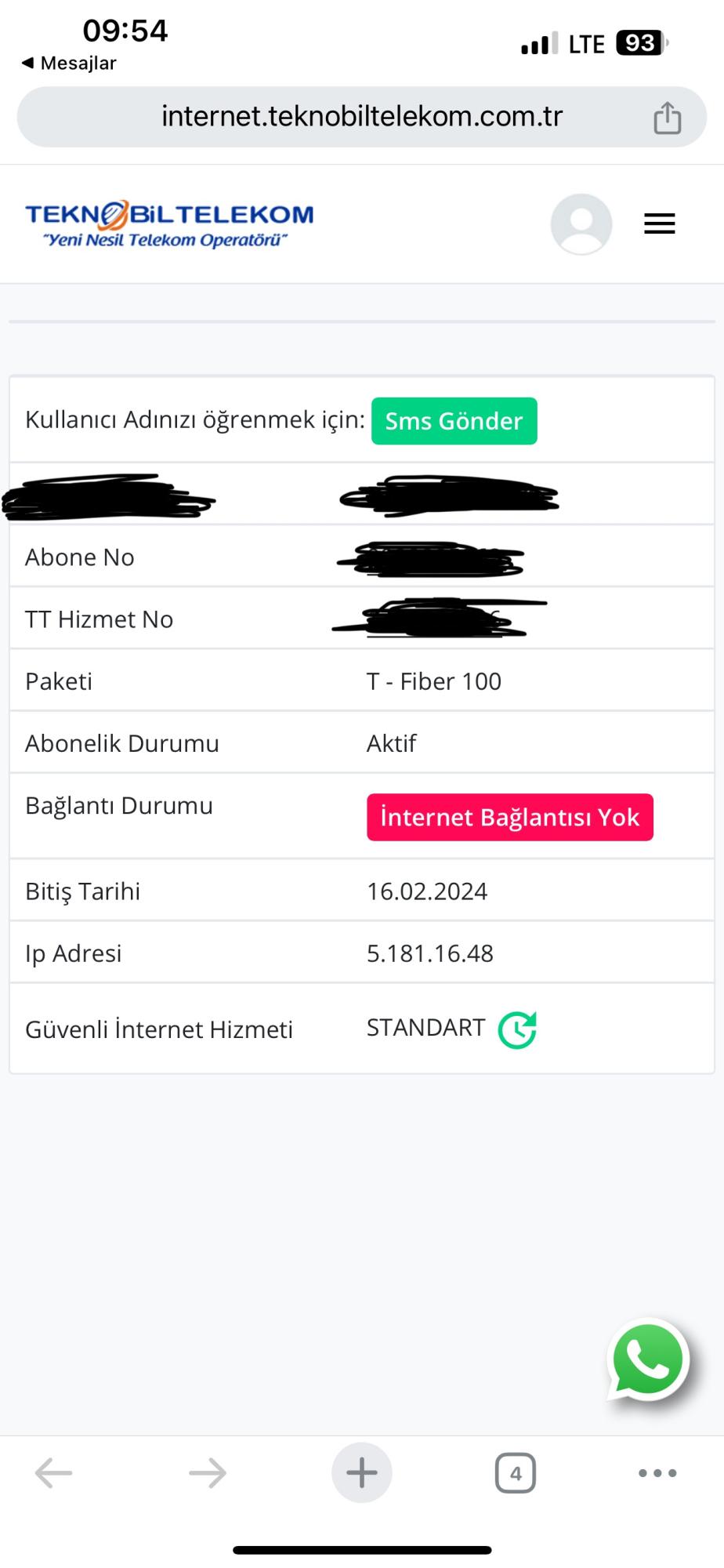
Task: Tap the Teknobil Telekom logo
Action: (169, 224)
